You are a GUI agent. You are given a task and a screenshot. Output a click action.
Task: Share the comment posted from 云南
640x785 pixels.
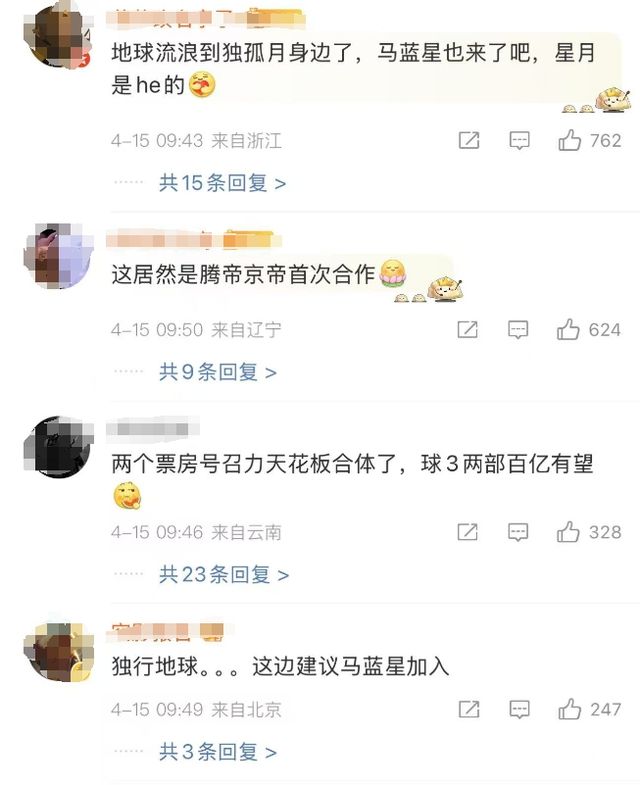(468, 532)
